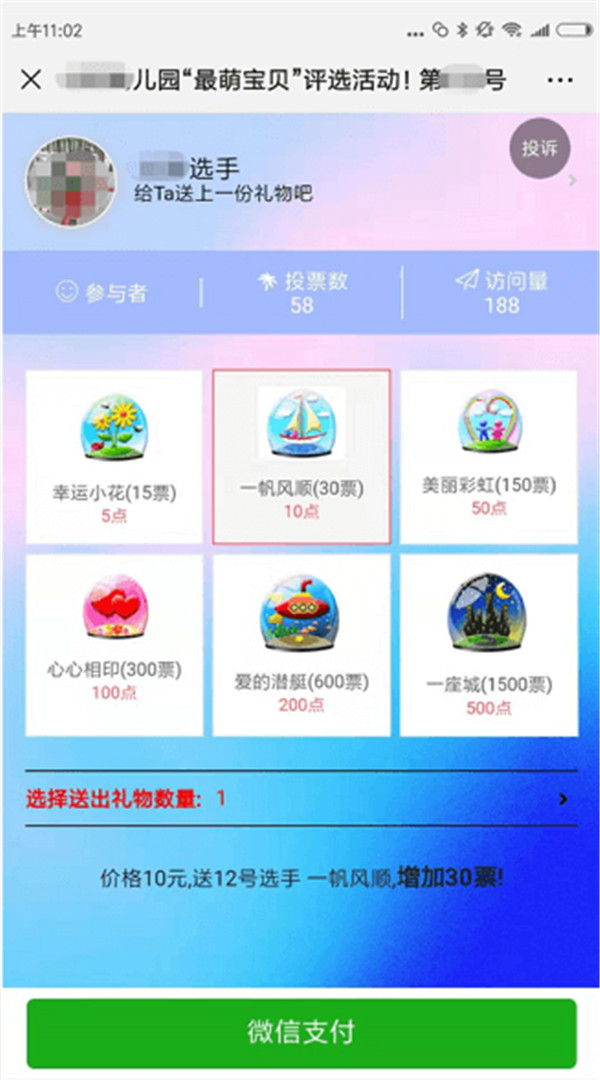Tap the 投诉 complaint button
Image resolution: width=600 pixels, height=1080 pixels.
(539, 149)
